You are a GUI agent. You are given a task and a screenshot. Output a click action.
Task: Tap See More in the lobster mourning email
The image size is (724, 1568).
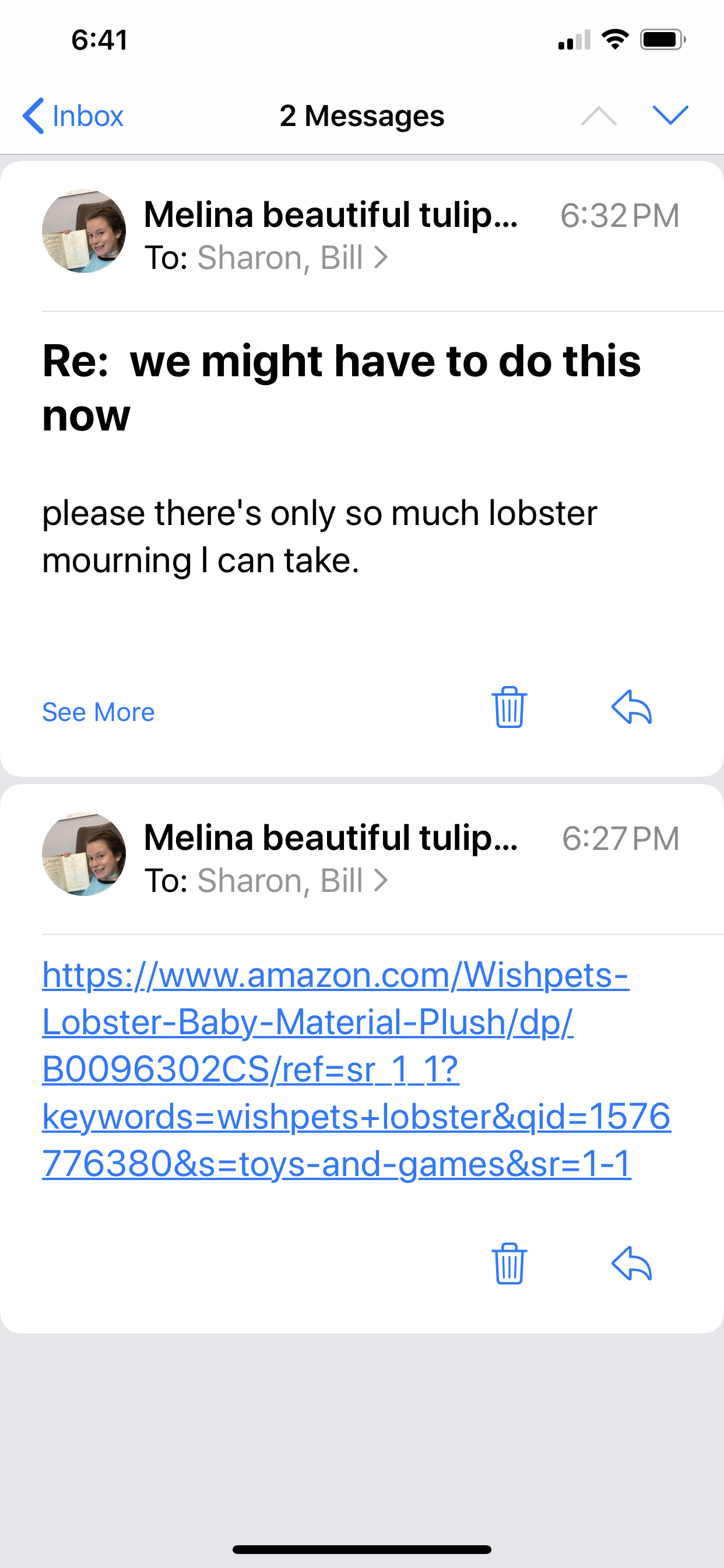click(98, 712)
